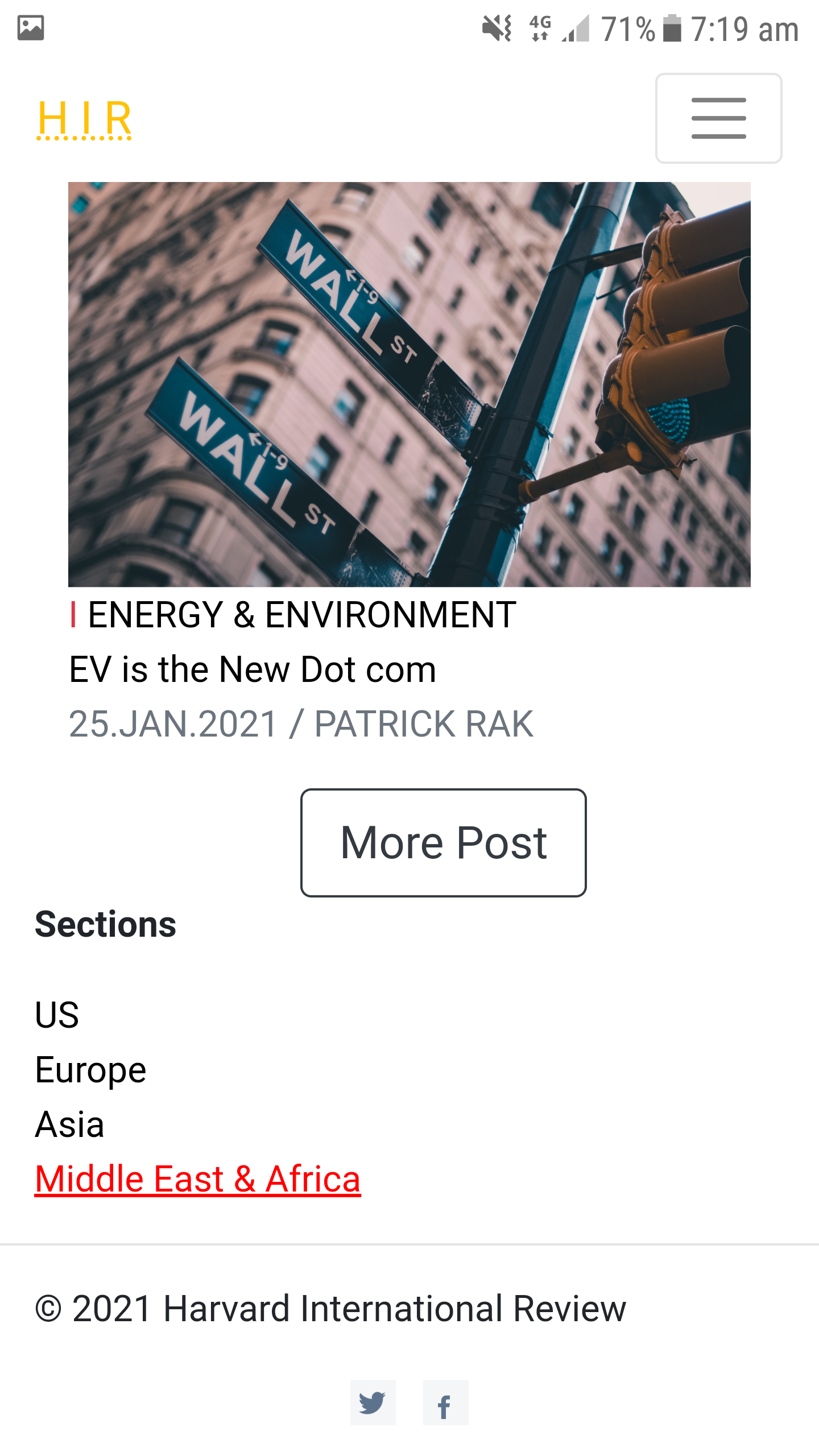Open the US section

(57, 1015)
